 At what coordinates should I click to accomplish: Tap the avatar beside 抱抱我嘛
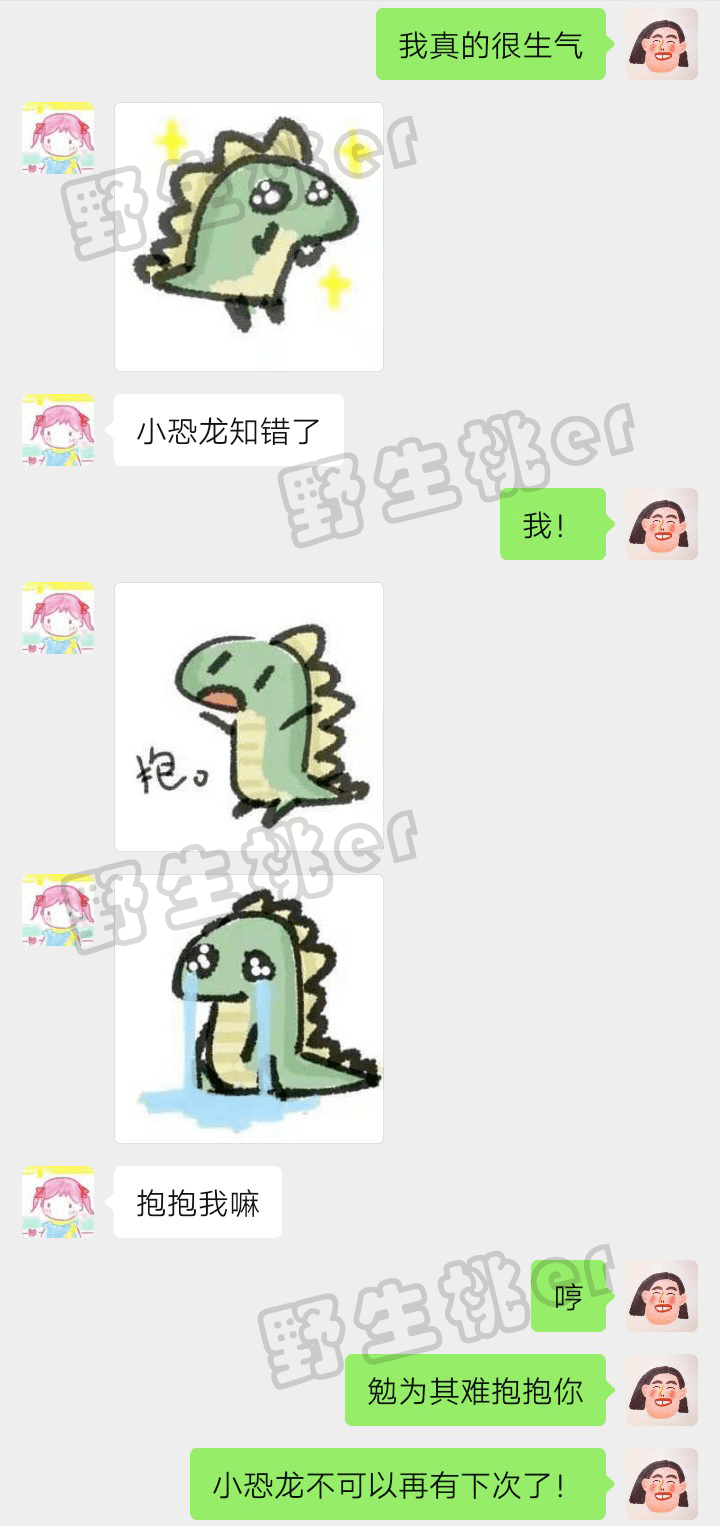(x=58, y=1202)
